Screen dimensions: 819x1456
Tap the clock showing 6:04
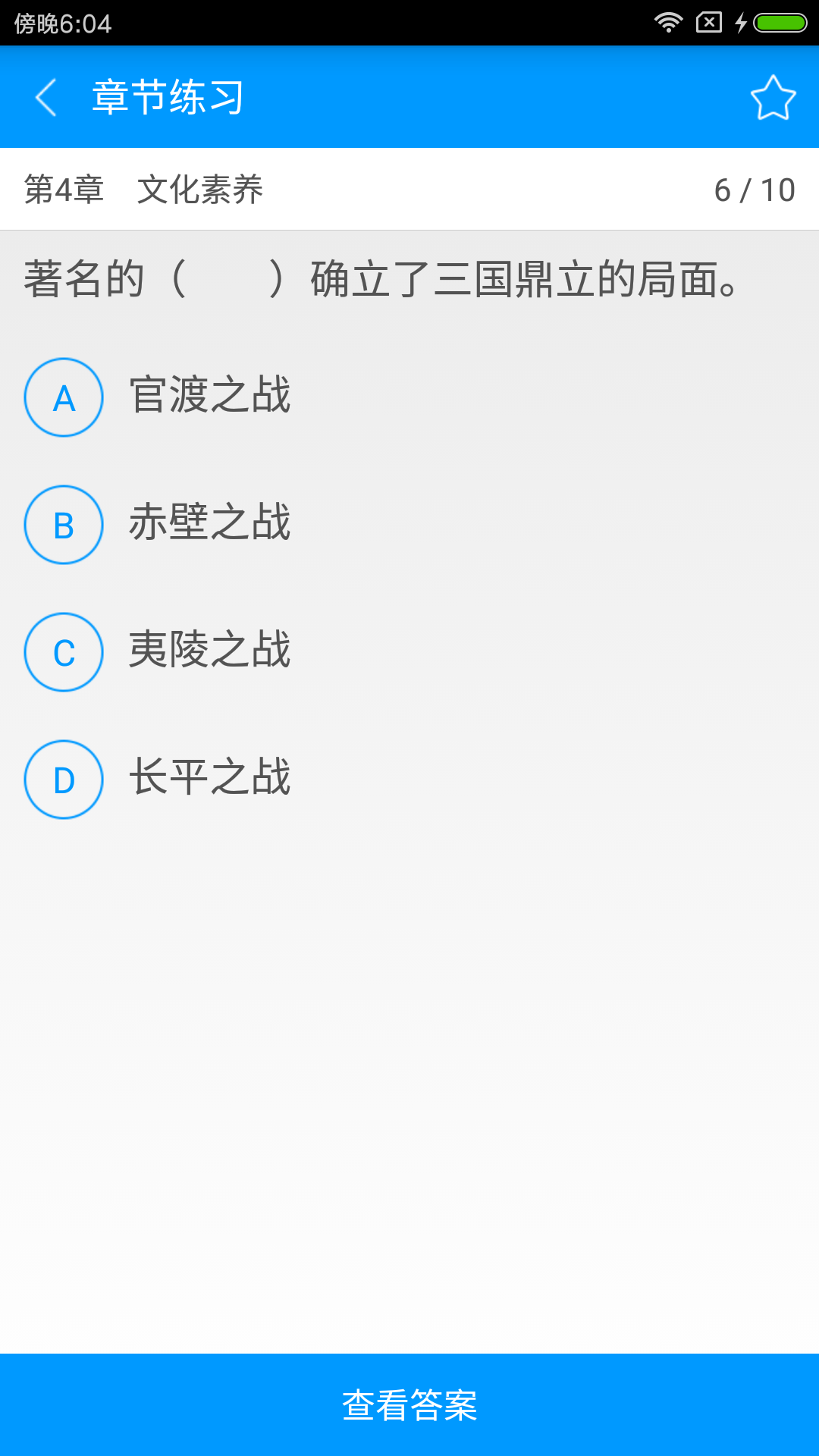click(64, 22)
